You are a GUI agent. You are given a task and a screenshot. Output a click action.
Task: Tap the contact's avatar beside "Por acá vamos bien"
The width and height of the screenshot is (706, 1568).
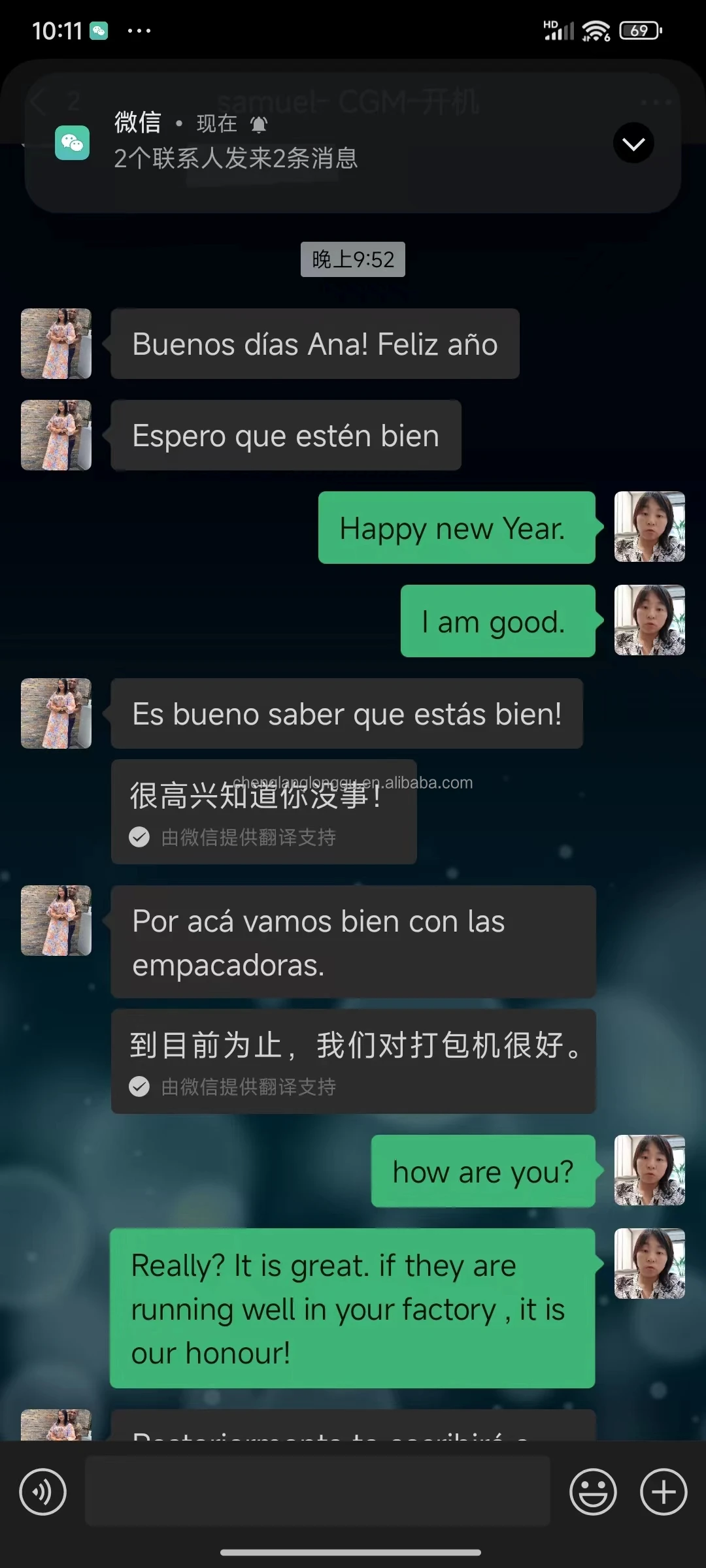pyautogui.click(x=56, y=921)
